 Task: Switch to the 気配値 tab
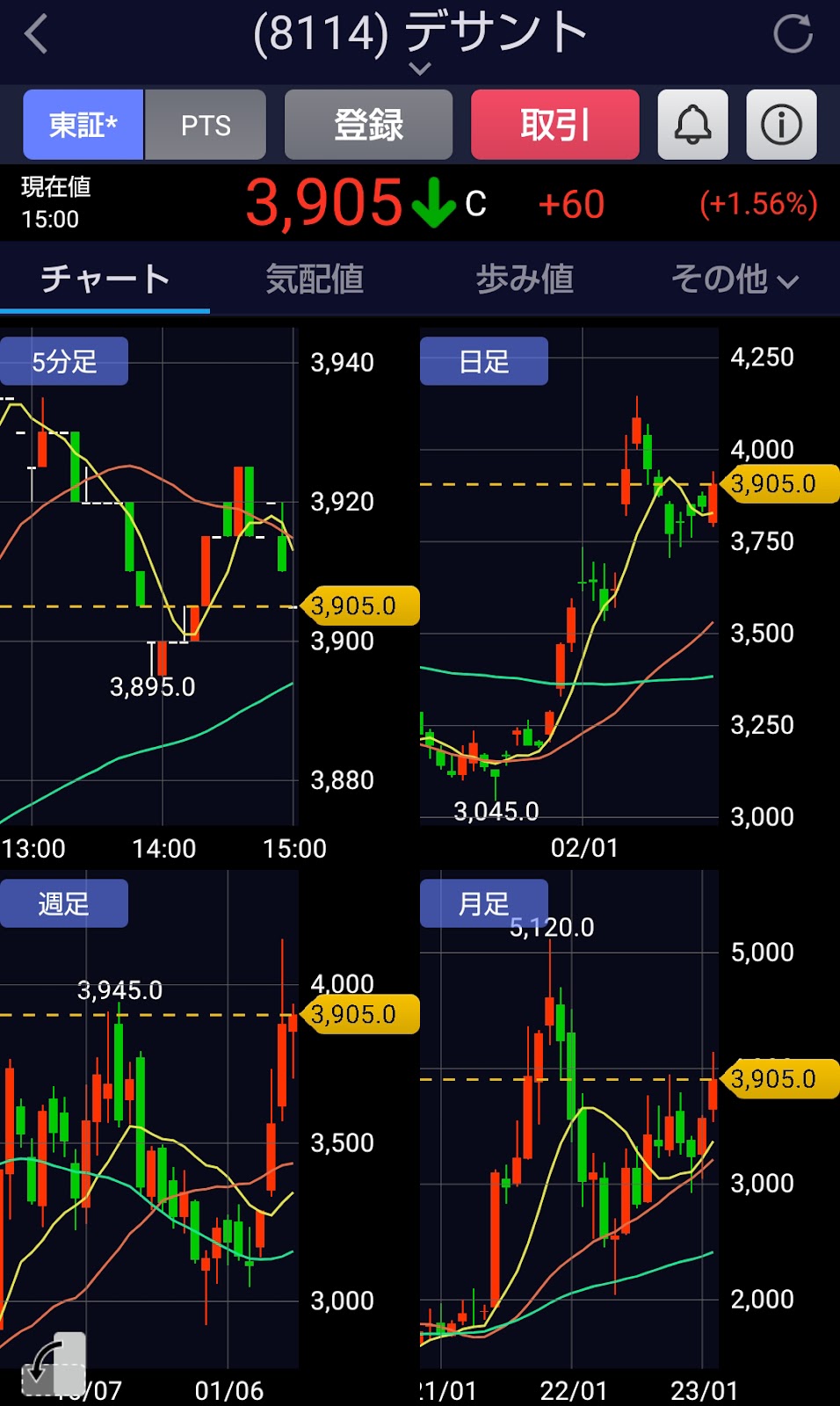point(315,279)
